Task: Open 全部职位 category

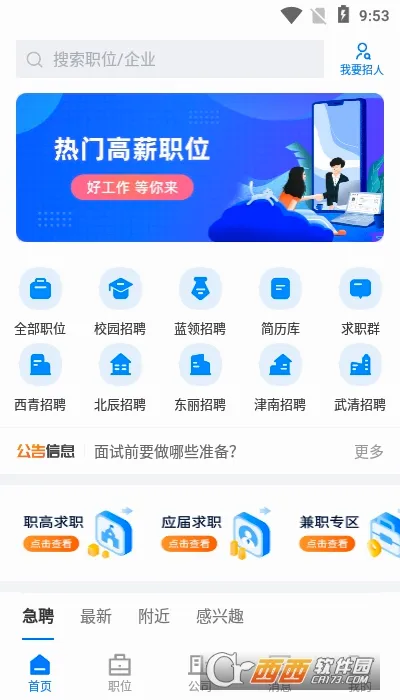Action: (x=40, y=301)
